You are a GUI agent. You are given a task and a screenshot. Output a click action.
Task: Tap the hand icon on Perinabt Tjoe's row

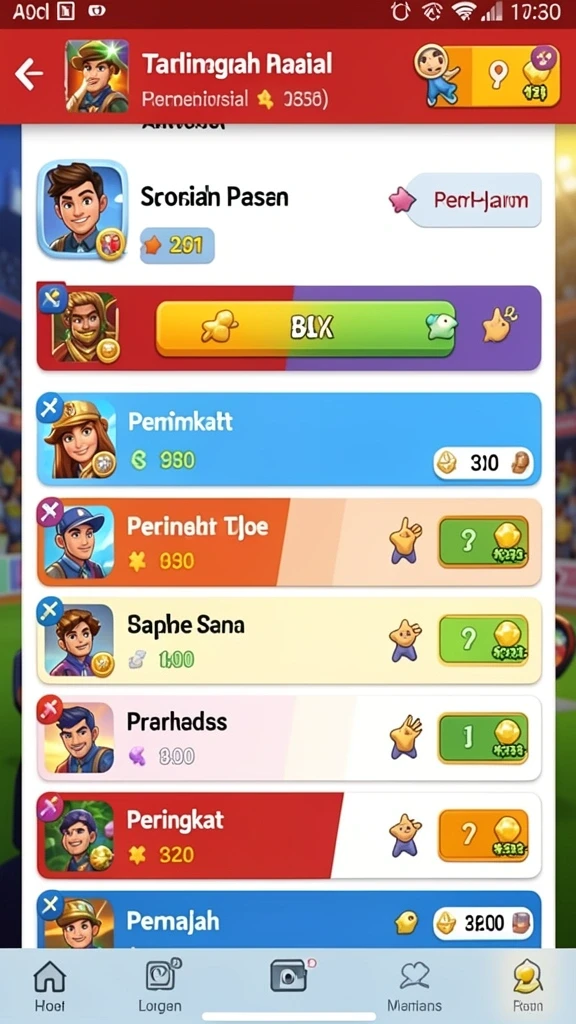[x=406, y=541]
